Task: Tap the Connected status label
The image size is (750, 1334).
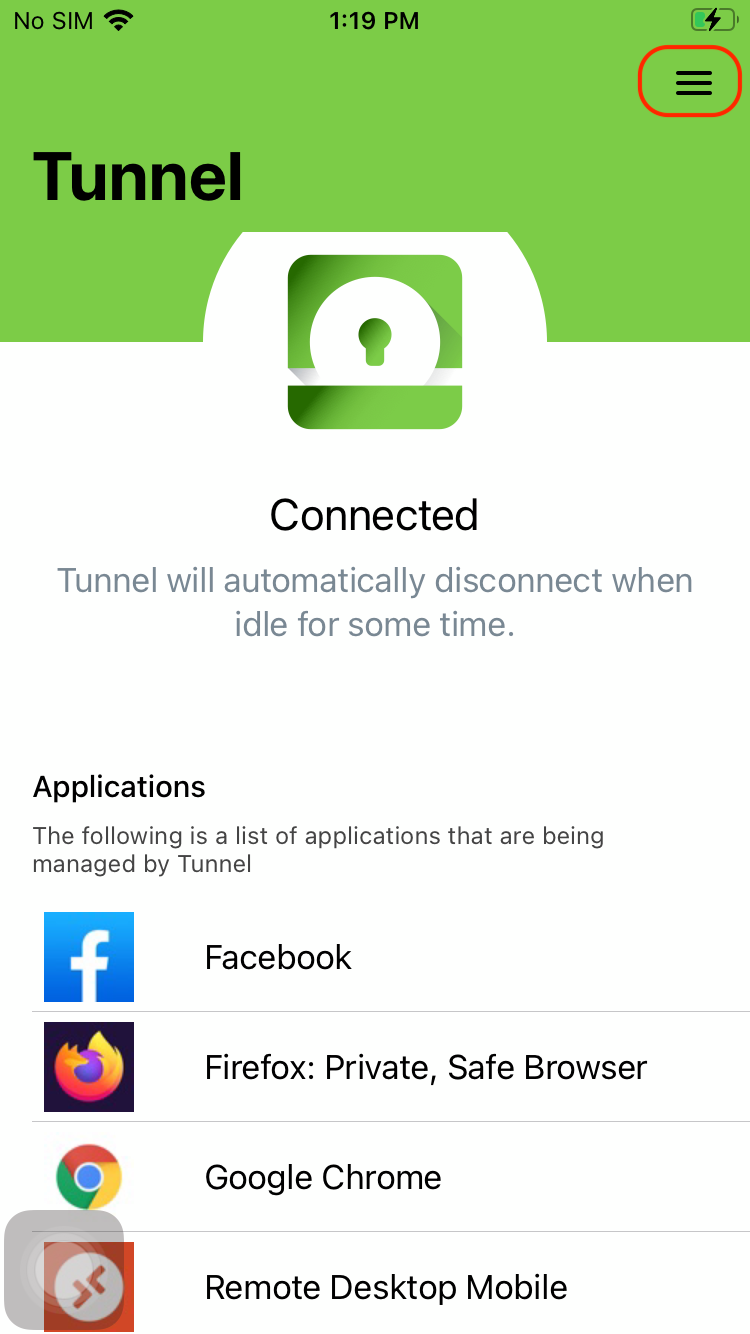Action: 374,514
